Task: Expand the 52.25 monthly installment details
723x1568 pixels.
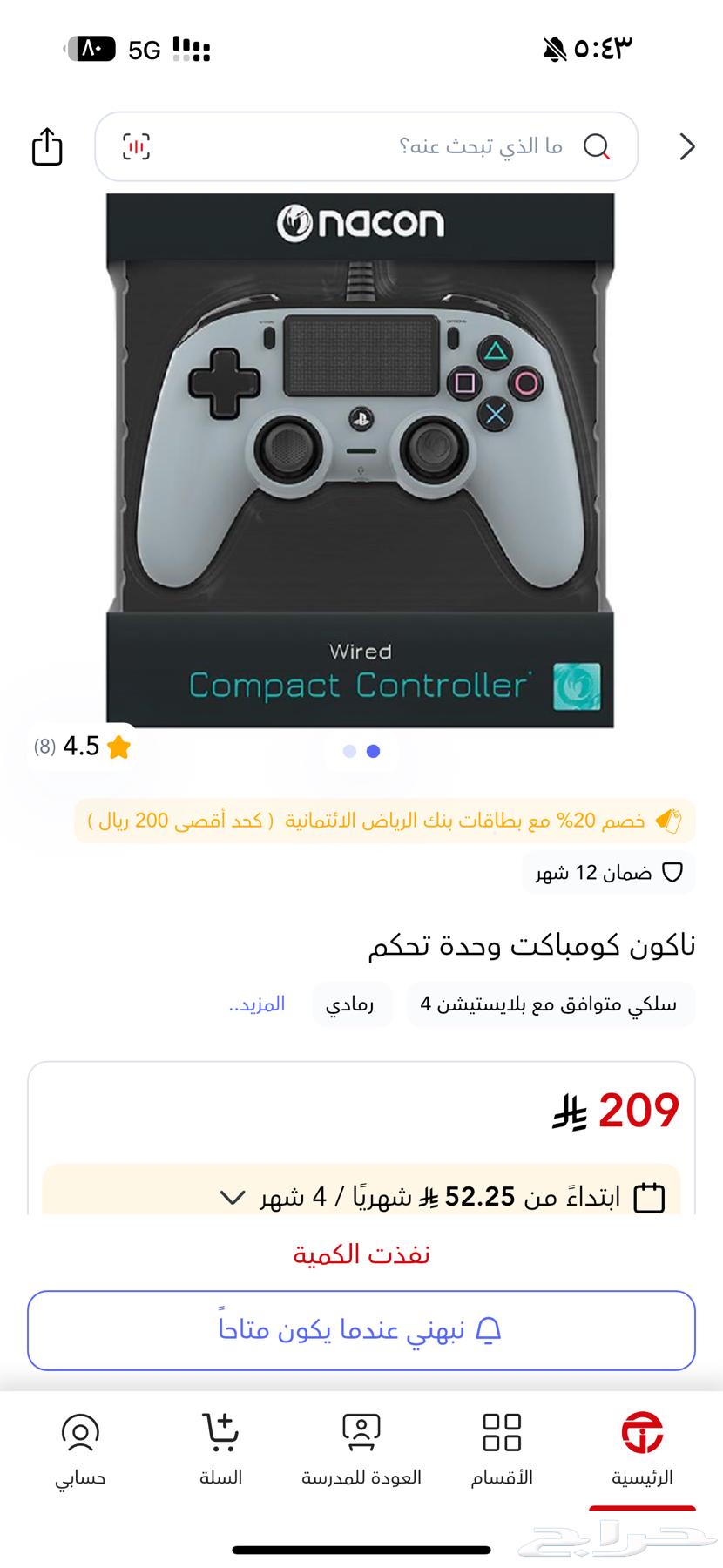Action: point(231,1196)
